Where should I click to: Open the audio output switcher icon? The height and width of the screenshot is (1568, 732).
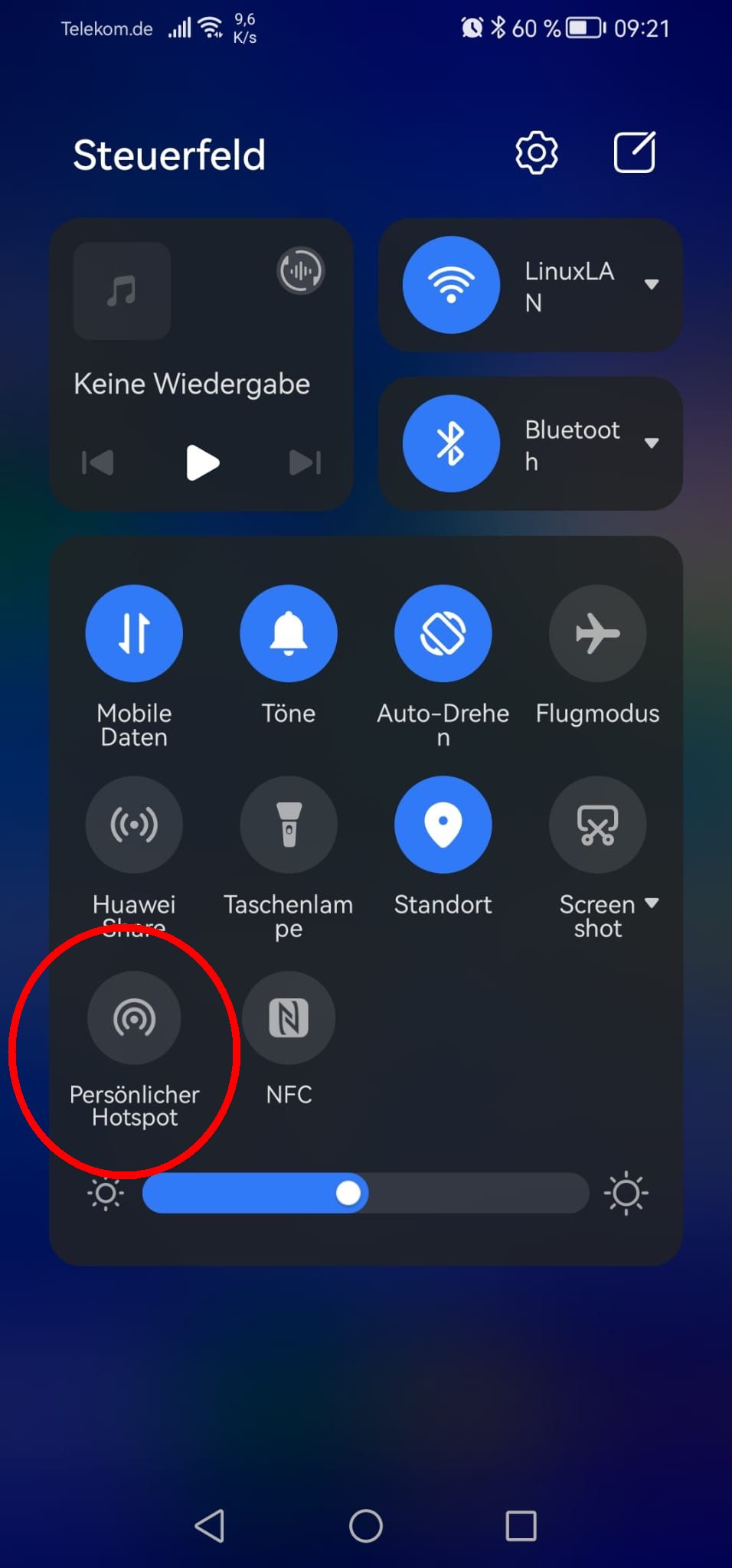pos(301,270)
